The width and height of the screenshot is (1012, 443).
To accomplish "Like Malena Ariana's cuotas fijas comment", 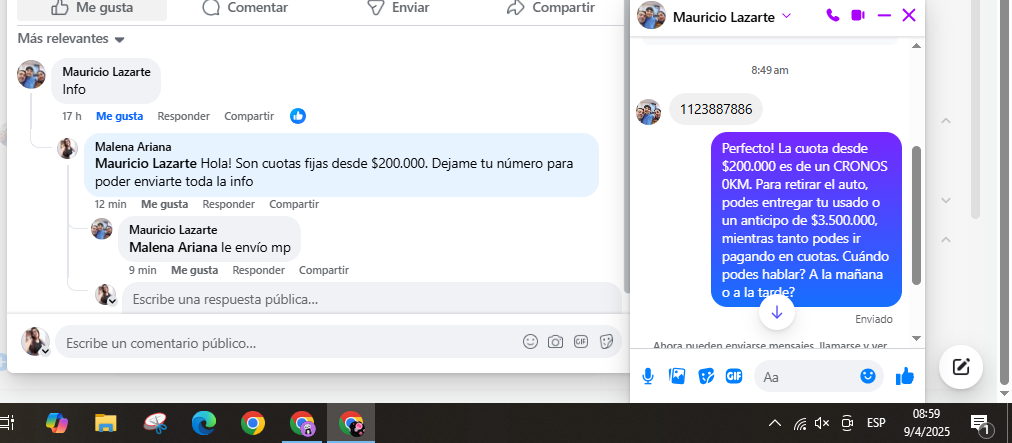I will point(164,204).
